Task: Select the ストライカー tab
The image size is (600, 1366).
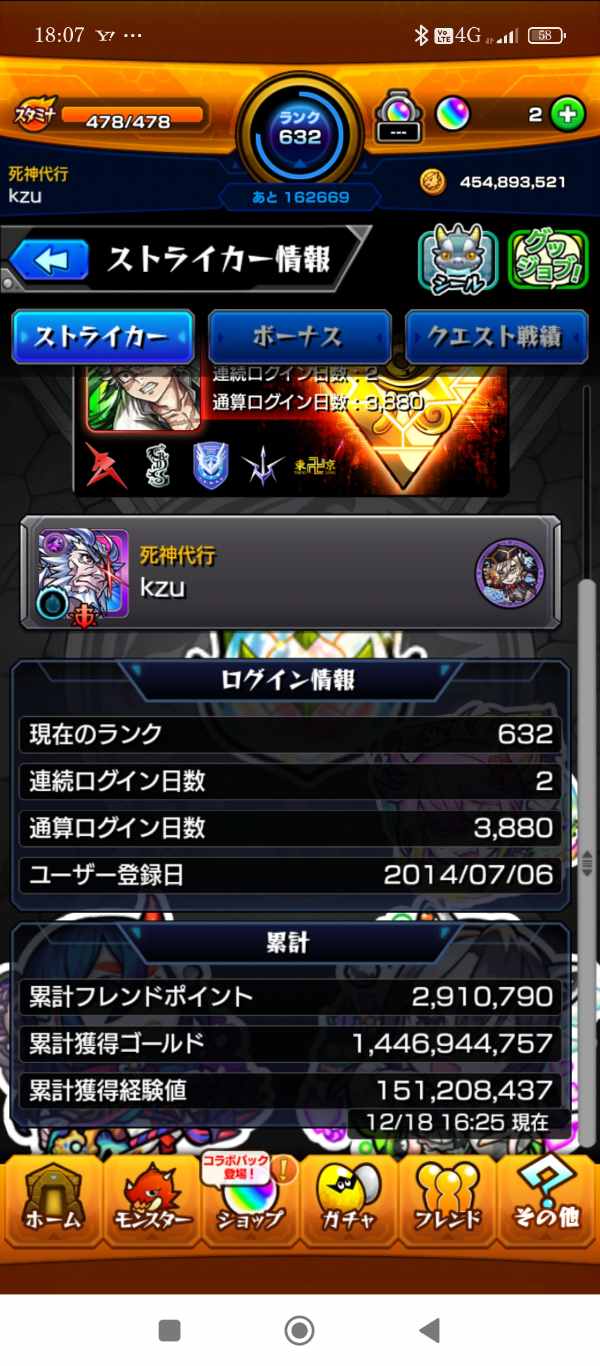Action: (x=102, y=337)
